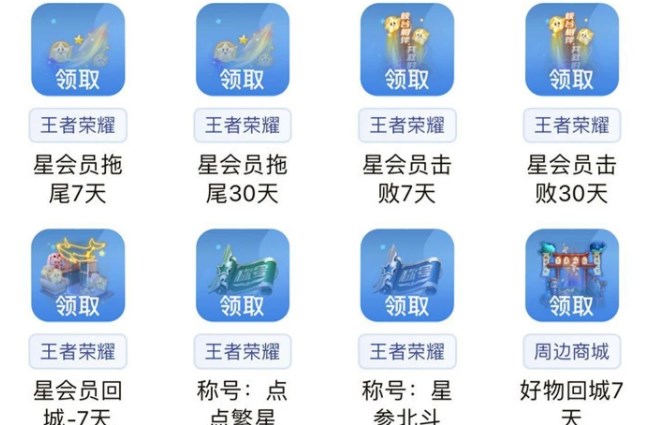
Task: Get the 称号：星参北斗 title
Action: tap(407, 303)
